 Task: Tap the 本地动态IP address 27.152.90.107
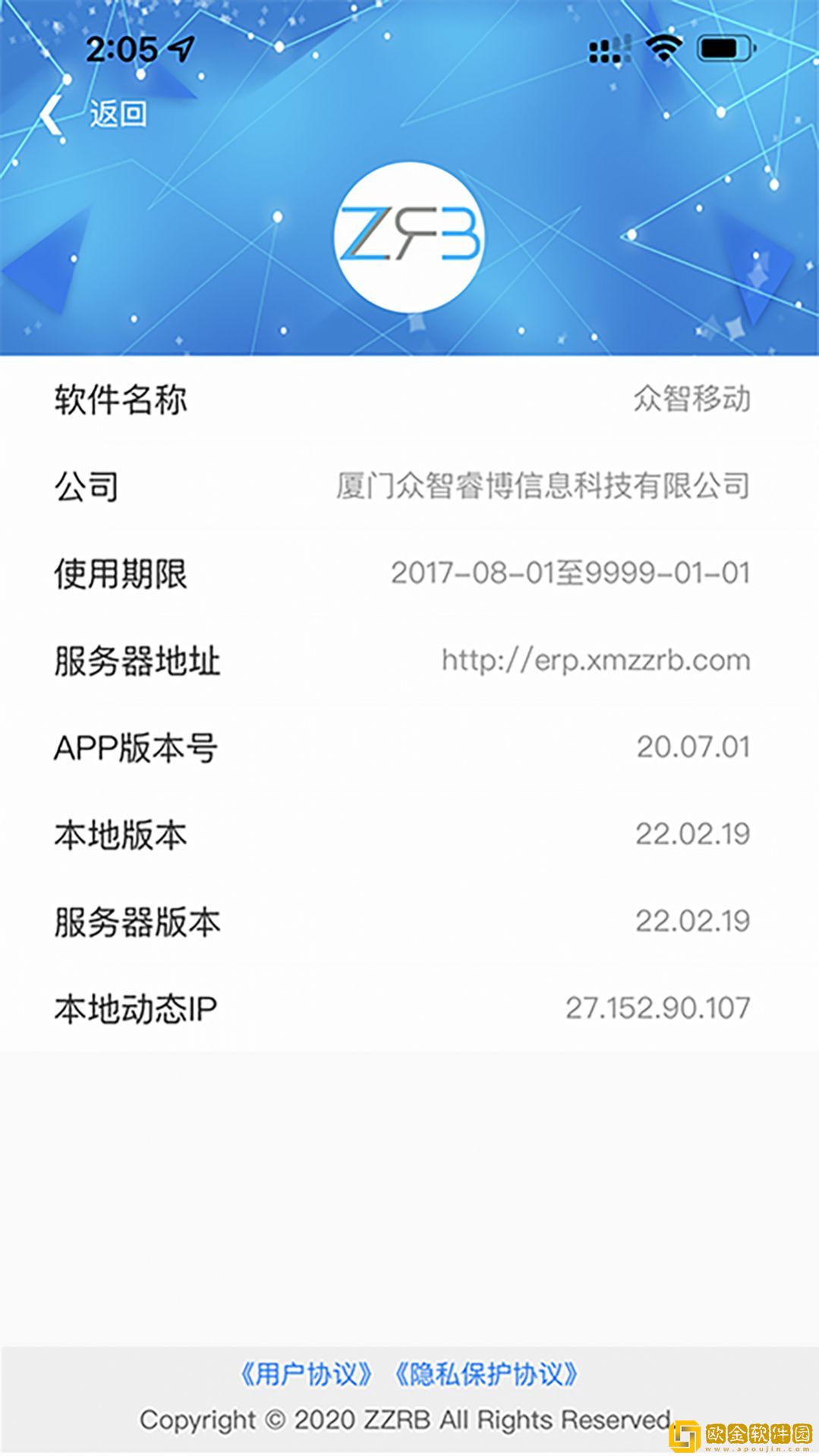(657, 1009)
